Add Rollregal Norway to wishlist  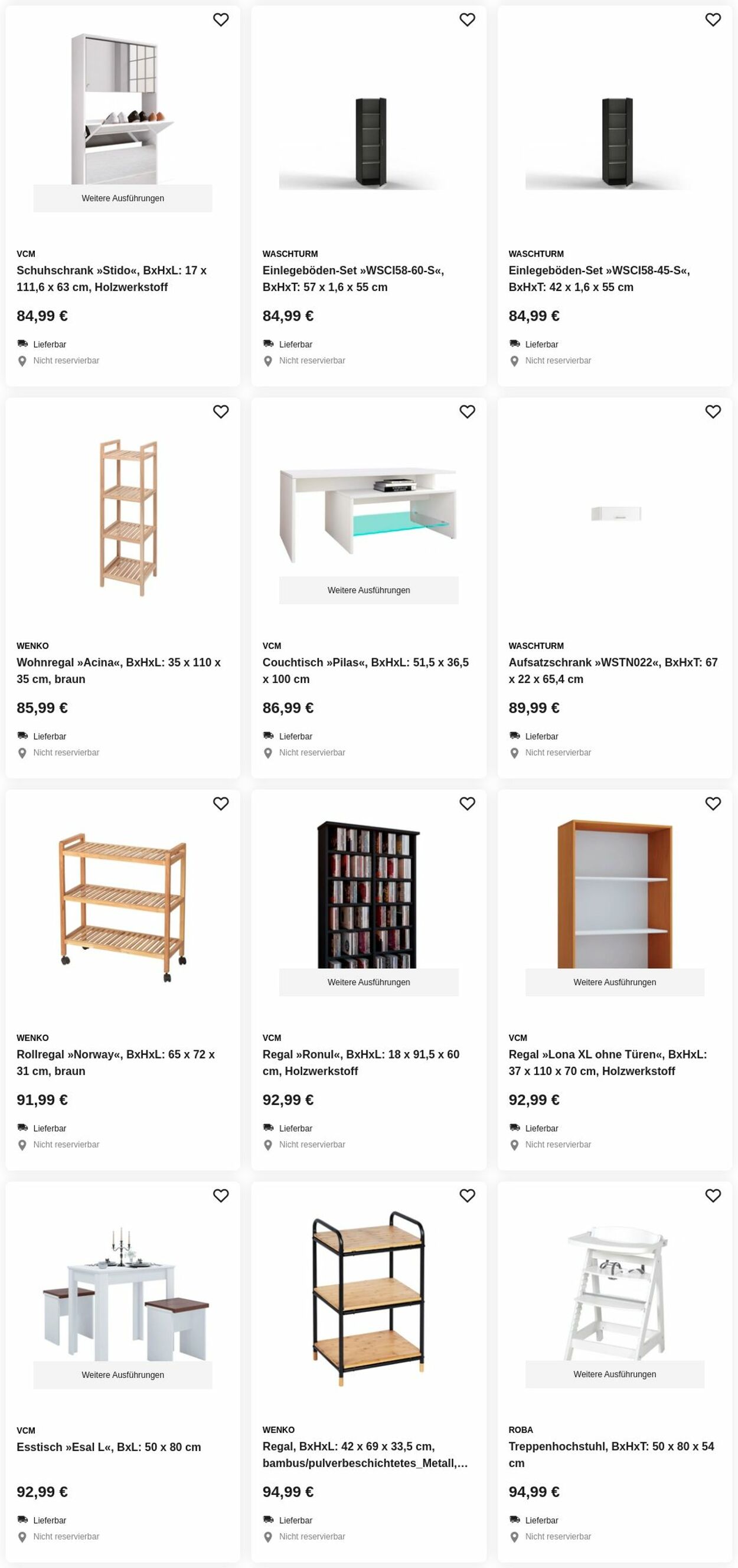click(x=220, y=803)
